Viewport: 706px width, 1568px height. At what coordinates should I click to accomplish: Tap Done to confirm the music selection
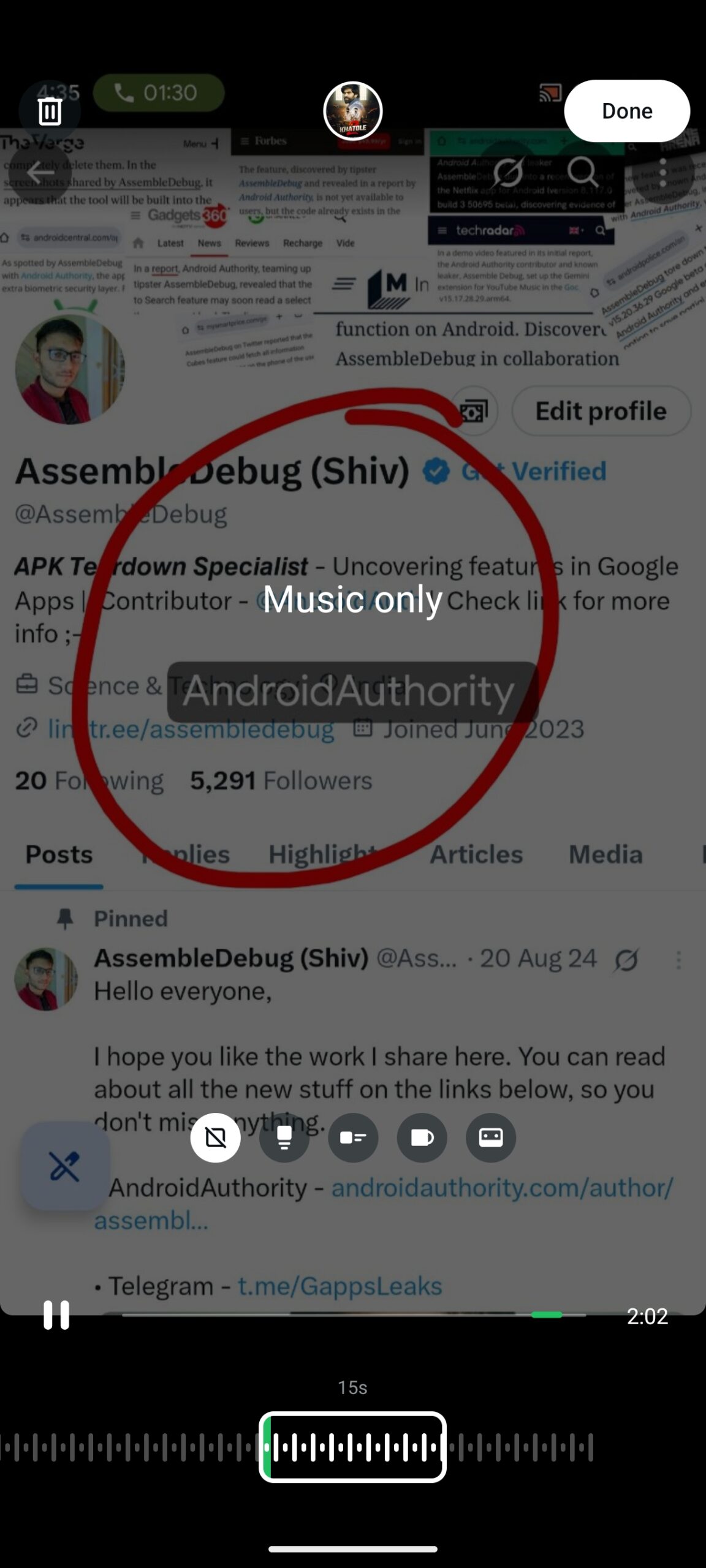626,111
